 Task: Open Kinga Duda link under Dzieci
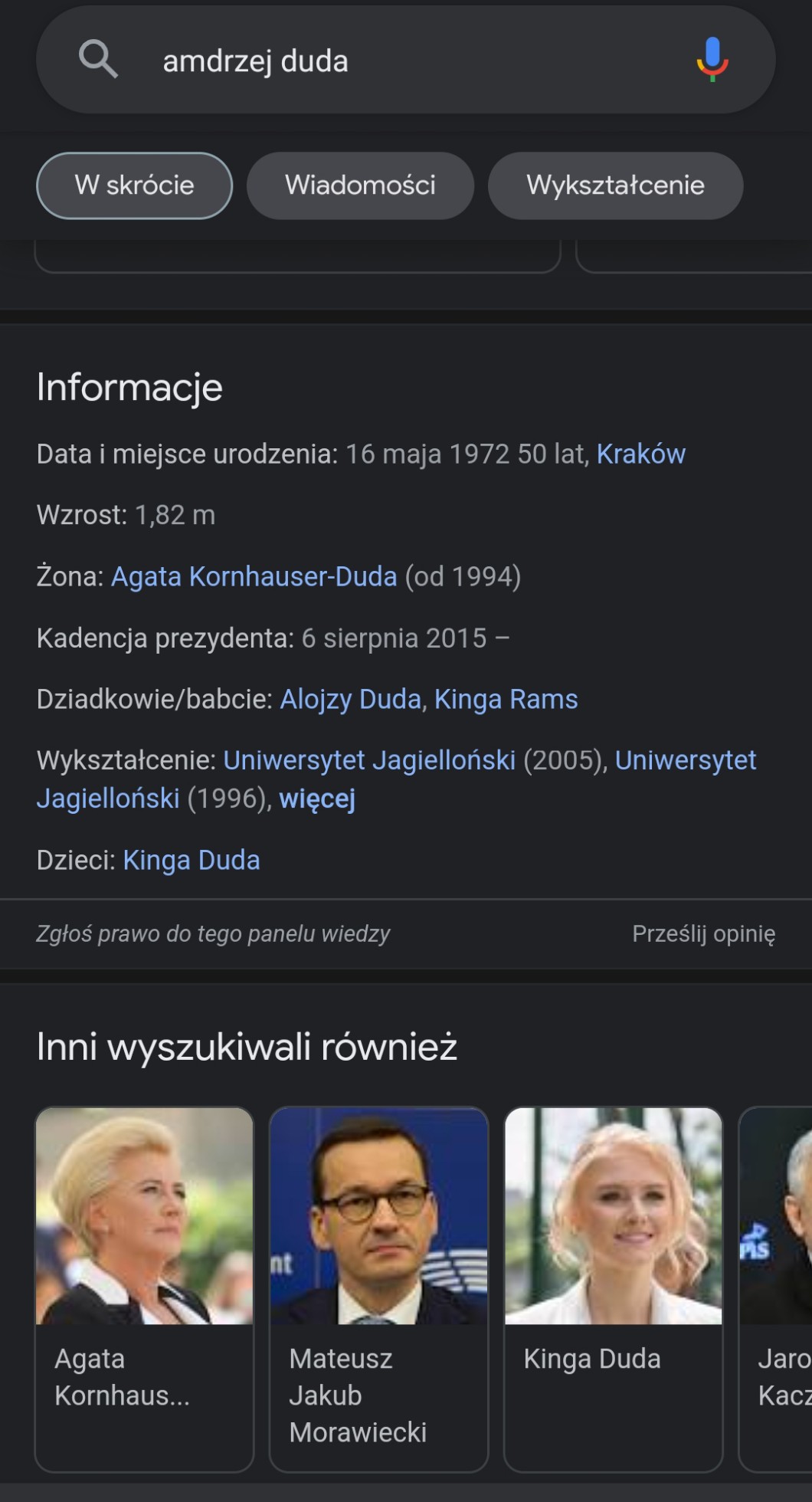tap(192, 860)
